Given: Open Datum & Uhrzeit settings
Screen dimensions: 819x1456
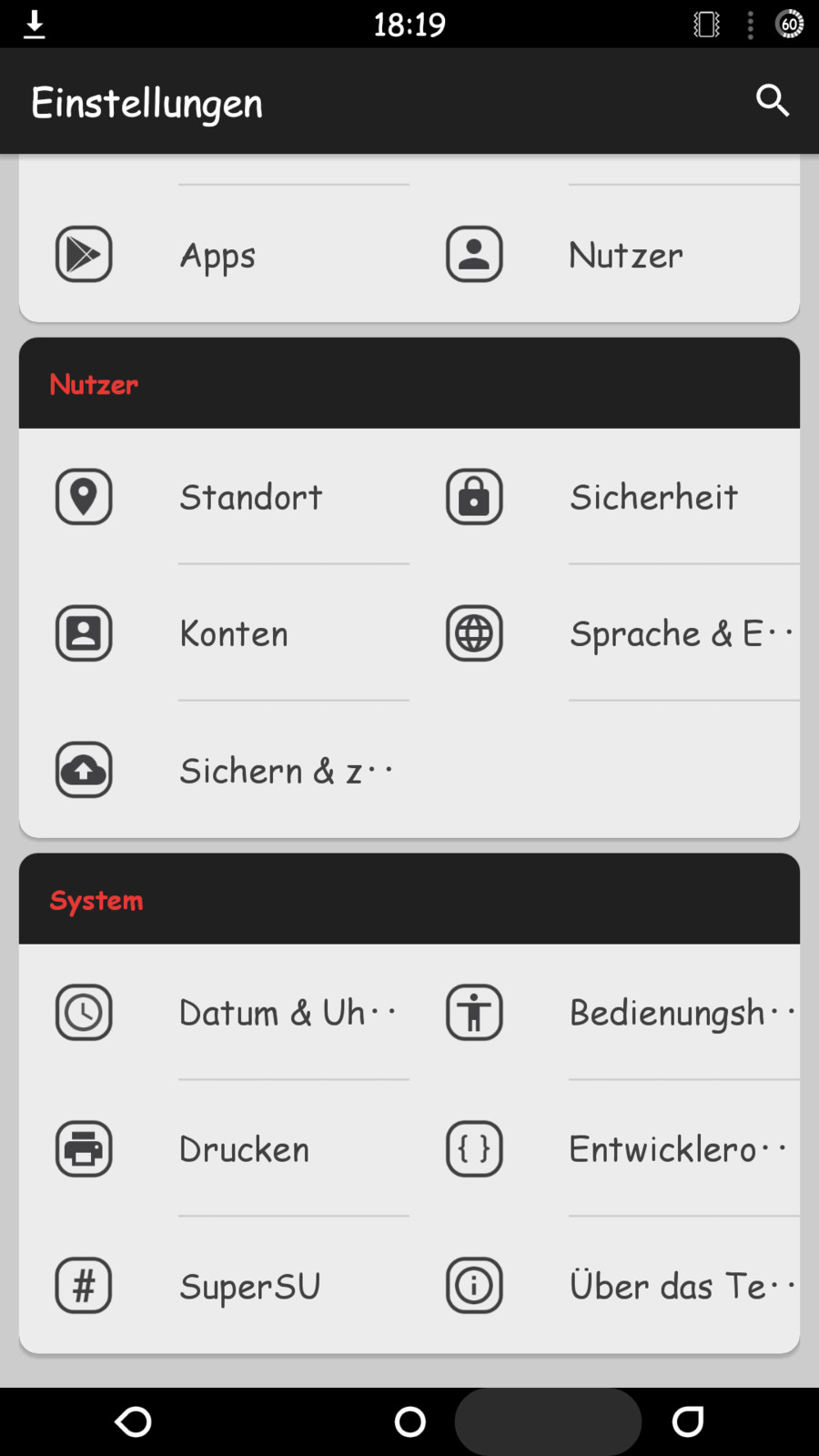Looking at the screenshot, I should pyautogui.click(x=286, y=1013).
